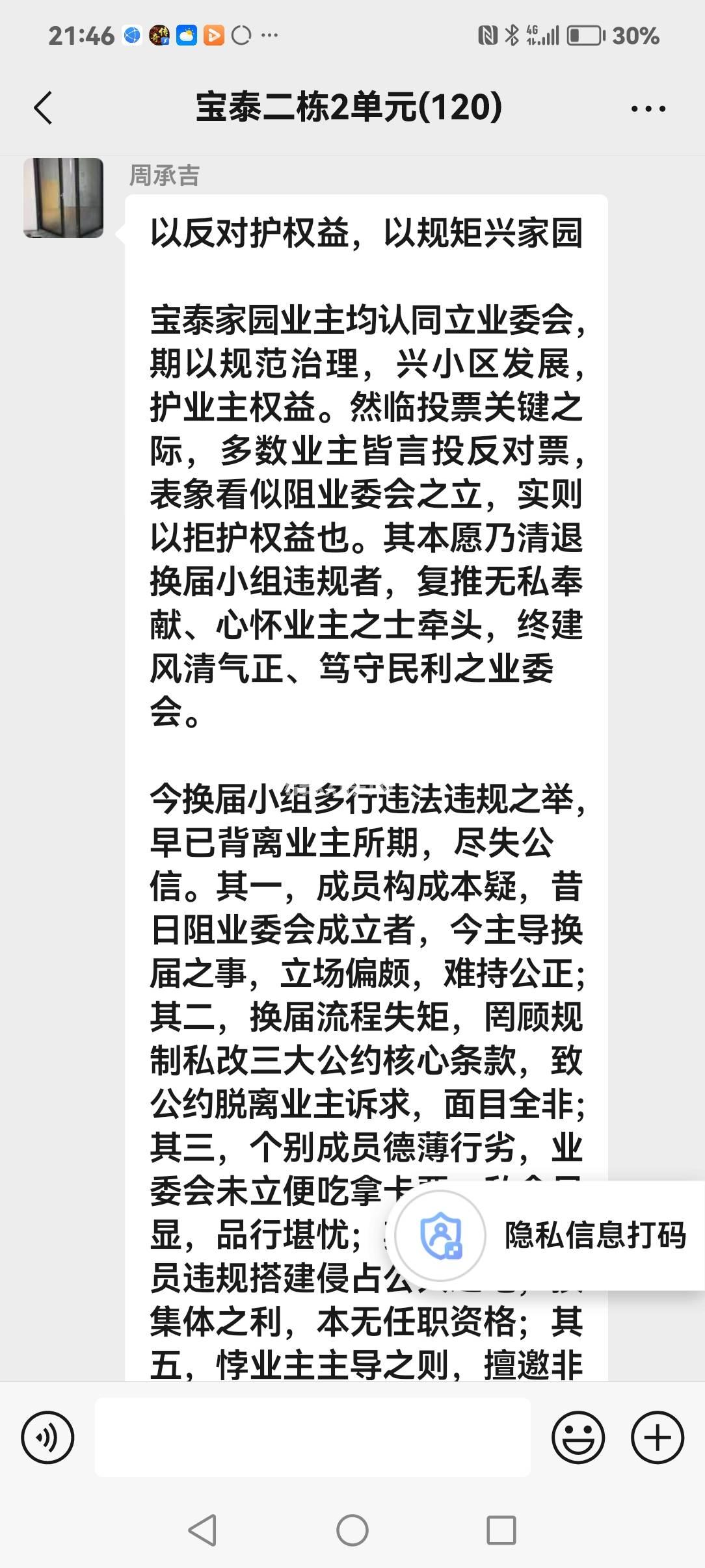The image size is (705, 1568).
Task: Open the emoji picker
Action: tap(578, 1438)
